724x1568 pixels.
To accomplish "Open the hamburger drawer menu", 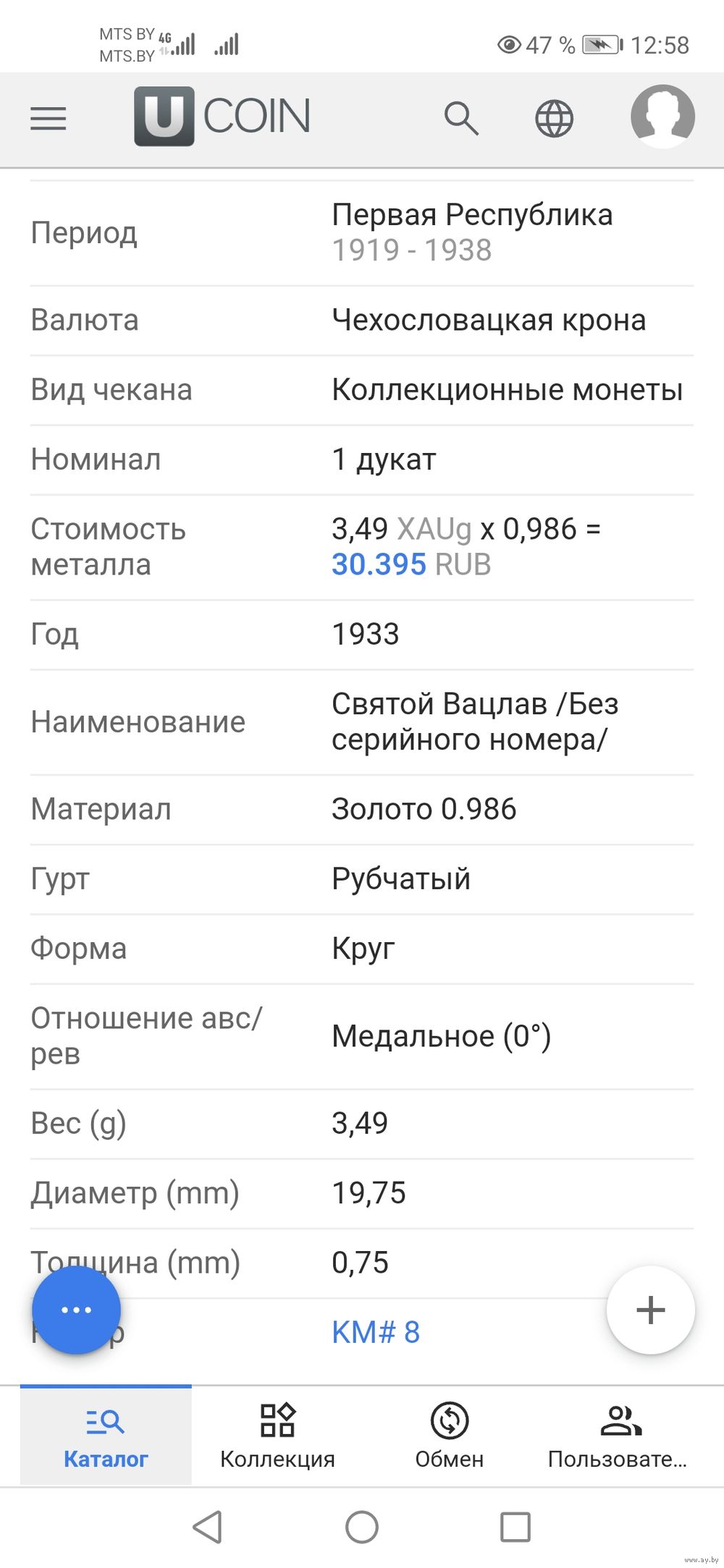I will [49, 118].
